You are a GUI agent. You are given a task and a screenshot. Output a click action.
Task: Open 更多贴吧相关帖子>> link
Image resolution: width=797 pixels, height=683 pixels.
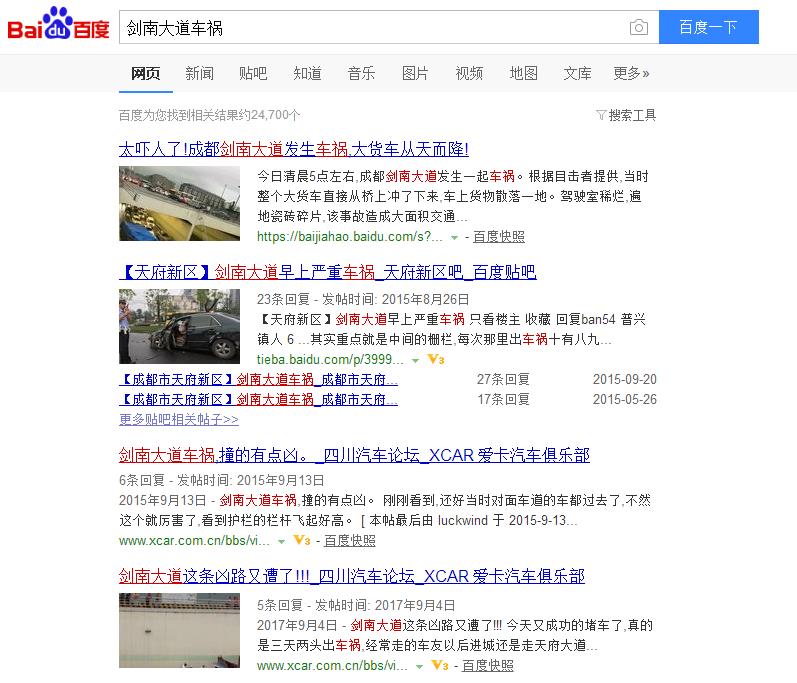(178, 420)
